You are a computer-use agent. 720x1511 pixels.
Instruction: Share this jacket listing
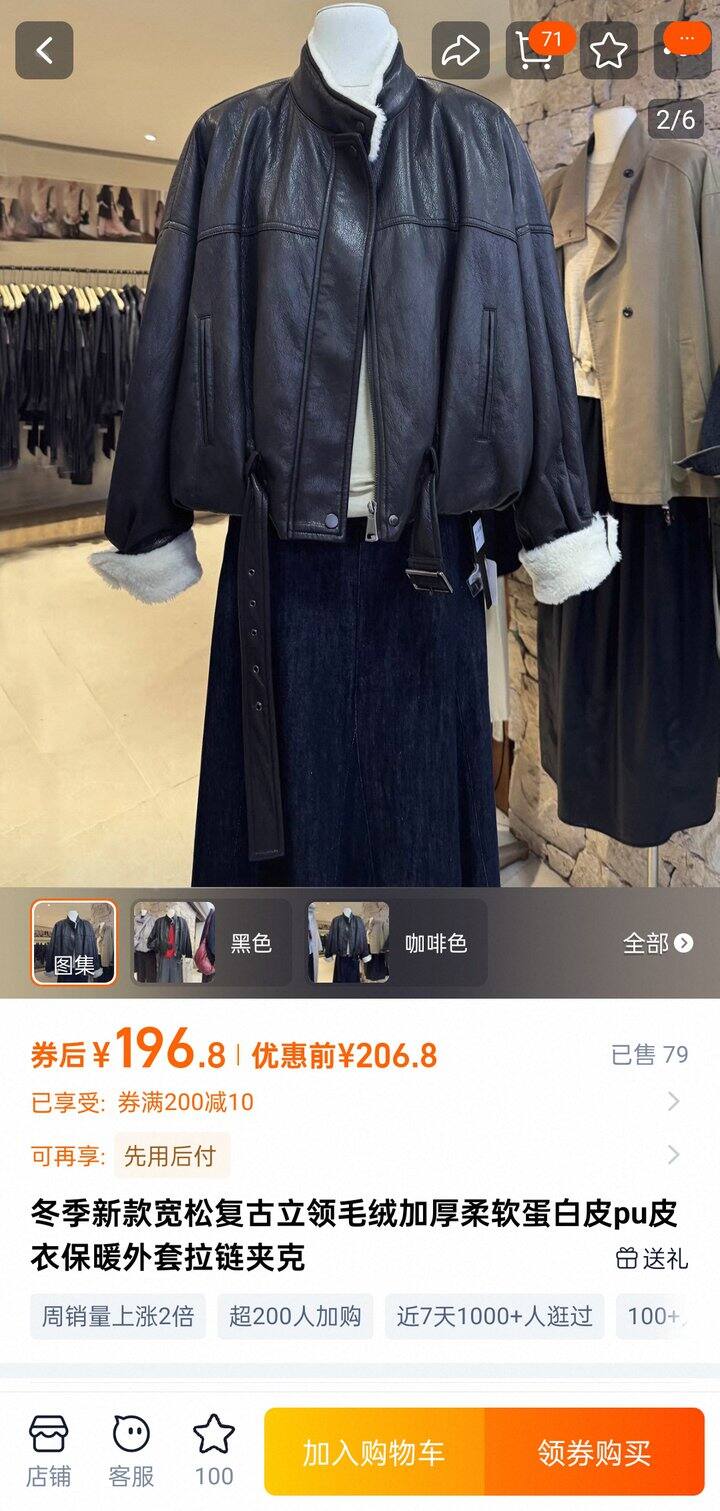460,51
